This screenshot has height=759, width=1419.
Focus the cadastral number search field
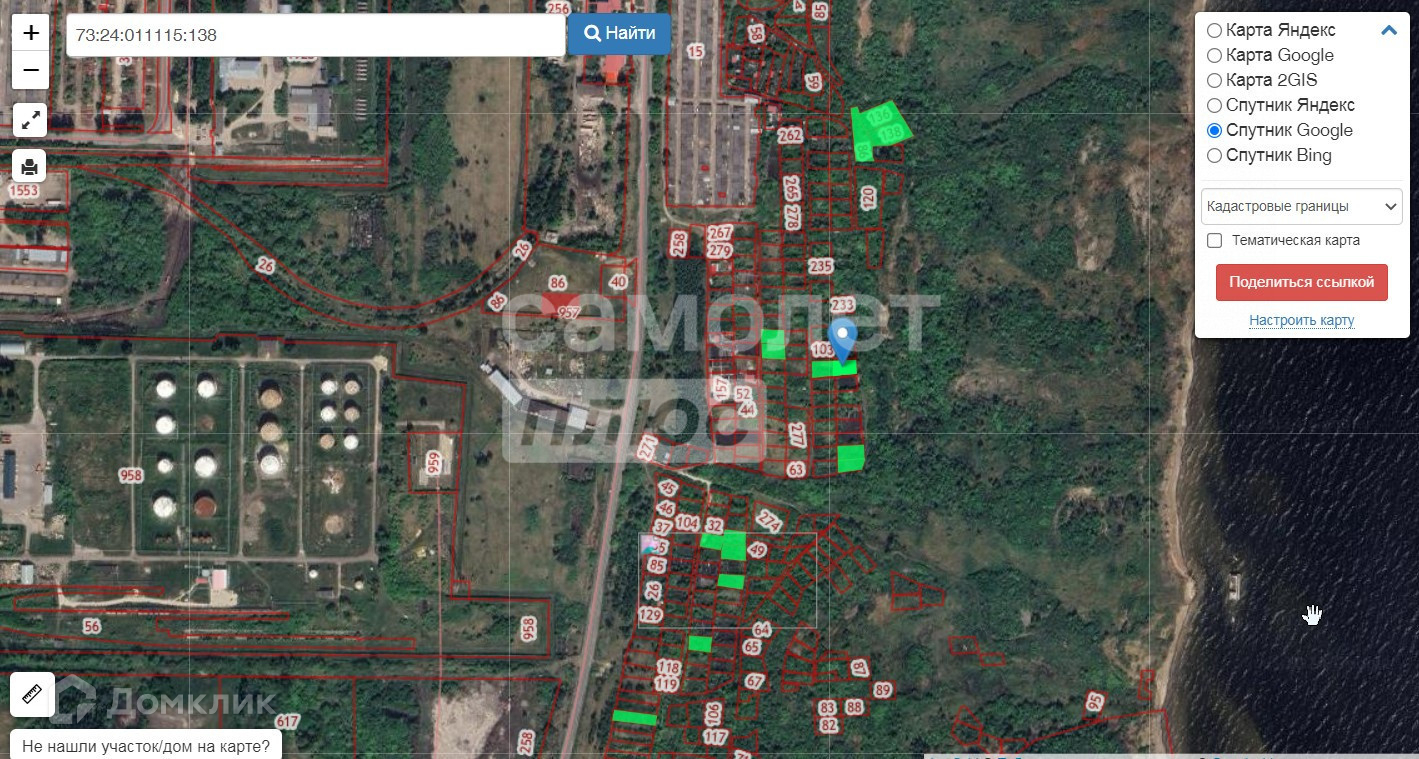tap(315, 35)
